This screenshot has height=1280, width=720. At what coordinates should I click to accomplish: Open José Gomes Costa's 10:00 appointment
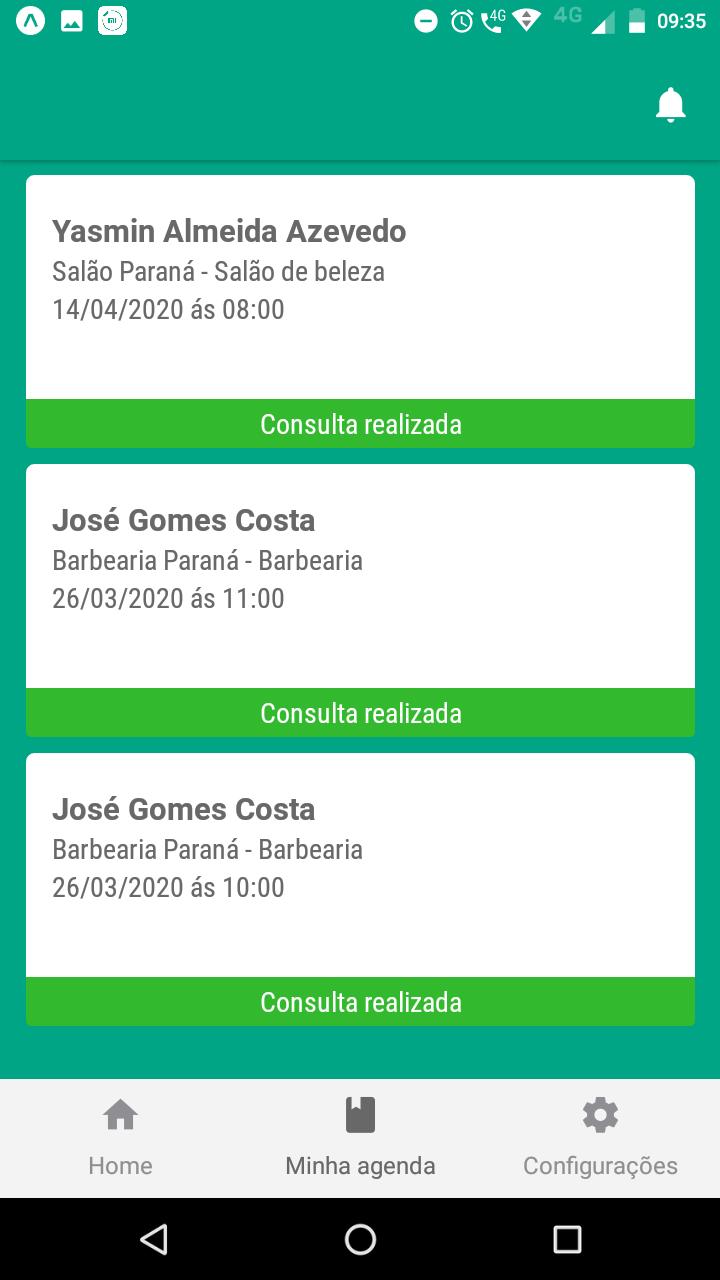pos(360,890)
